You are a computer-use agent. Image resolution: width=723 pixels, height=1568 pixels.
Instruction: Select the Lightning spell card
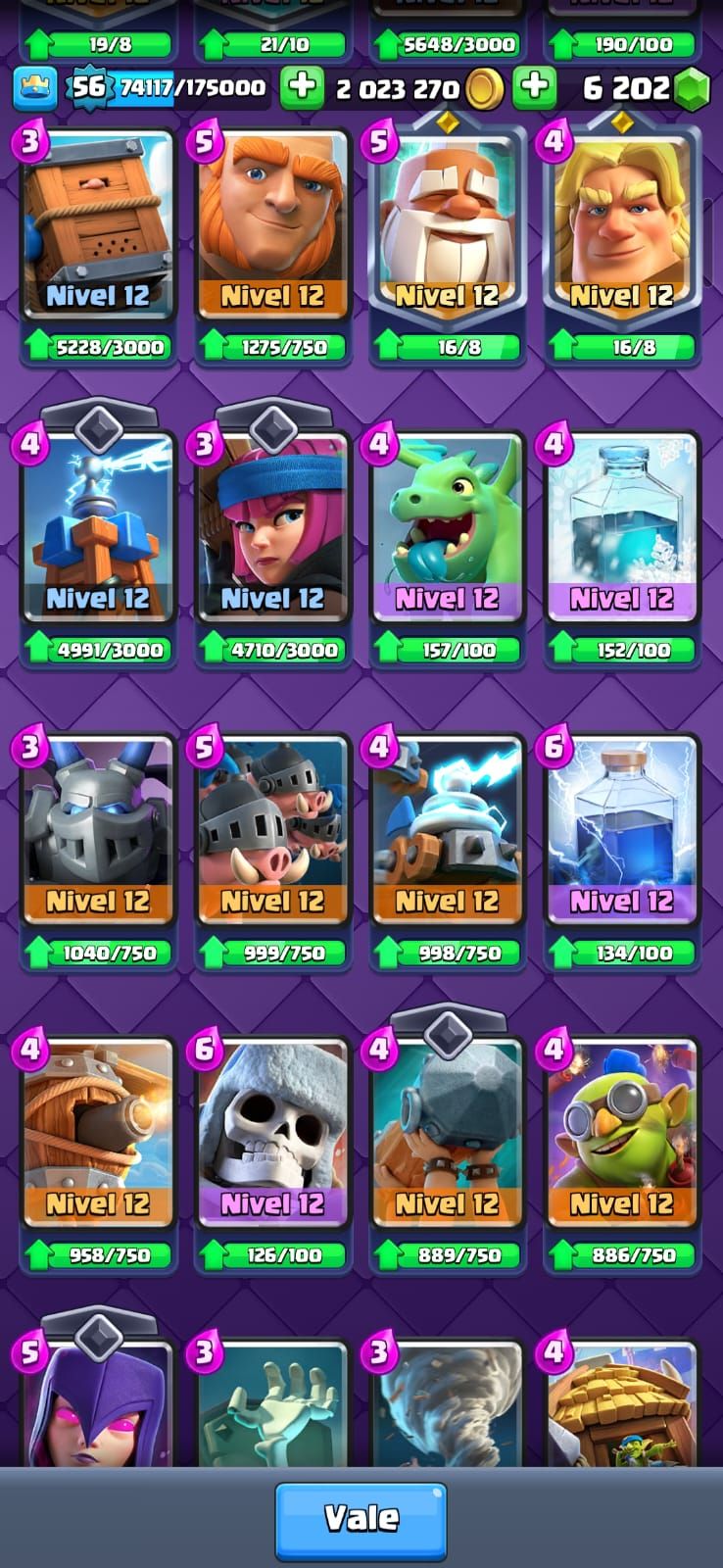pos(621,830)
